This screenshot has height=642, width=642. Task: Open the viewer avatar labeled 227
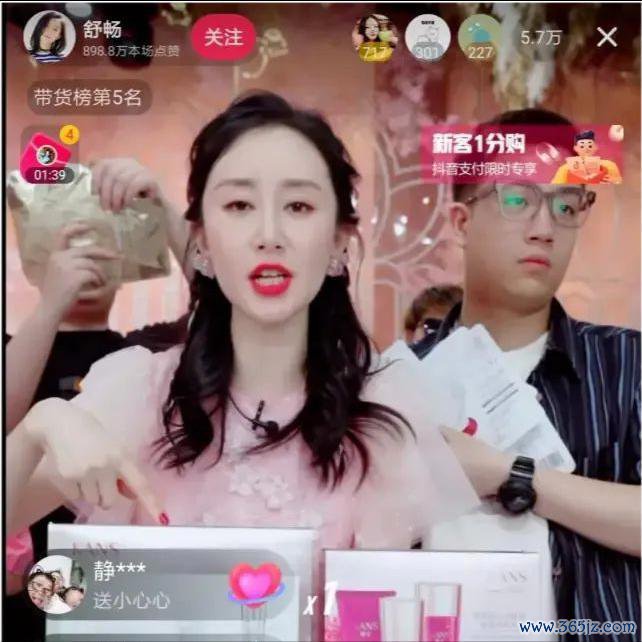(480, 37)
